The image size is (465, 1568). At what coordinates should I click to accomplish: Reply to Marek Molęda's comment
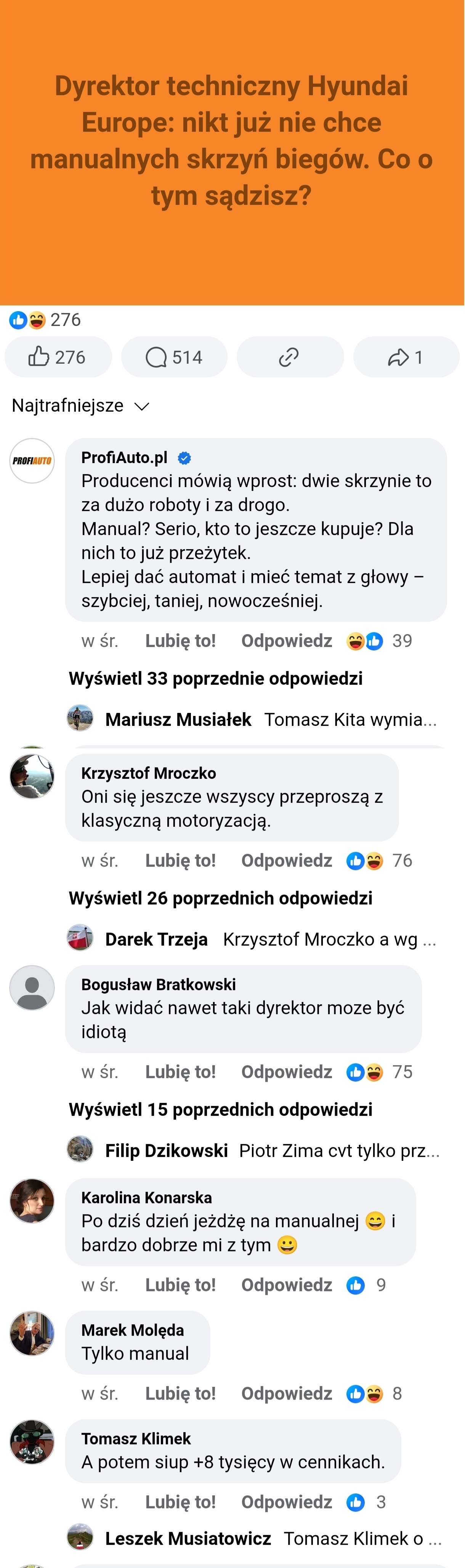point(287,1394)
